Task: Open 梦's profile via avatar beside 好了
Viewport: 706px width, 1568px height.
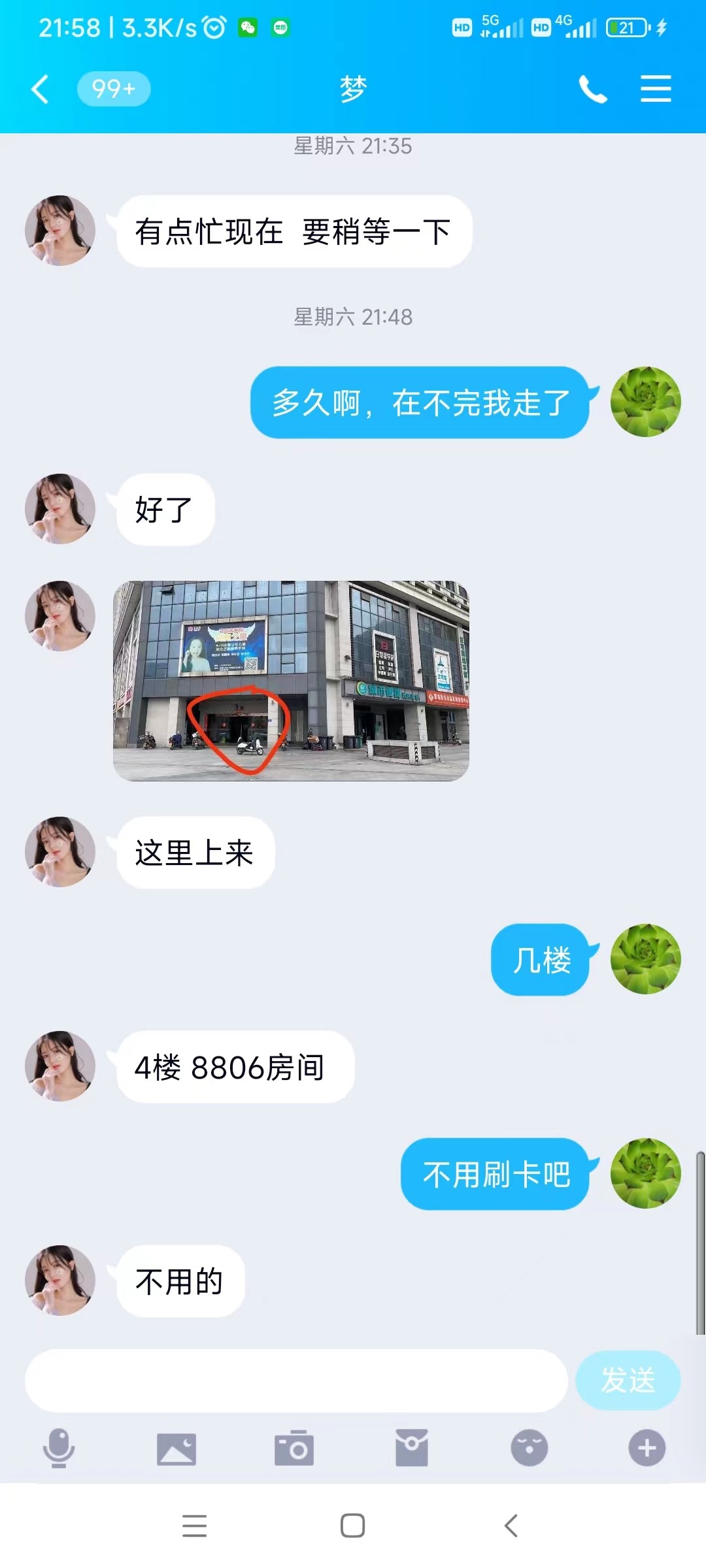Action: coord(60,509)
